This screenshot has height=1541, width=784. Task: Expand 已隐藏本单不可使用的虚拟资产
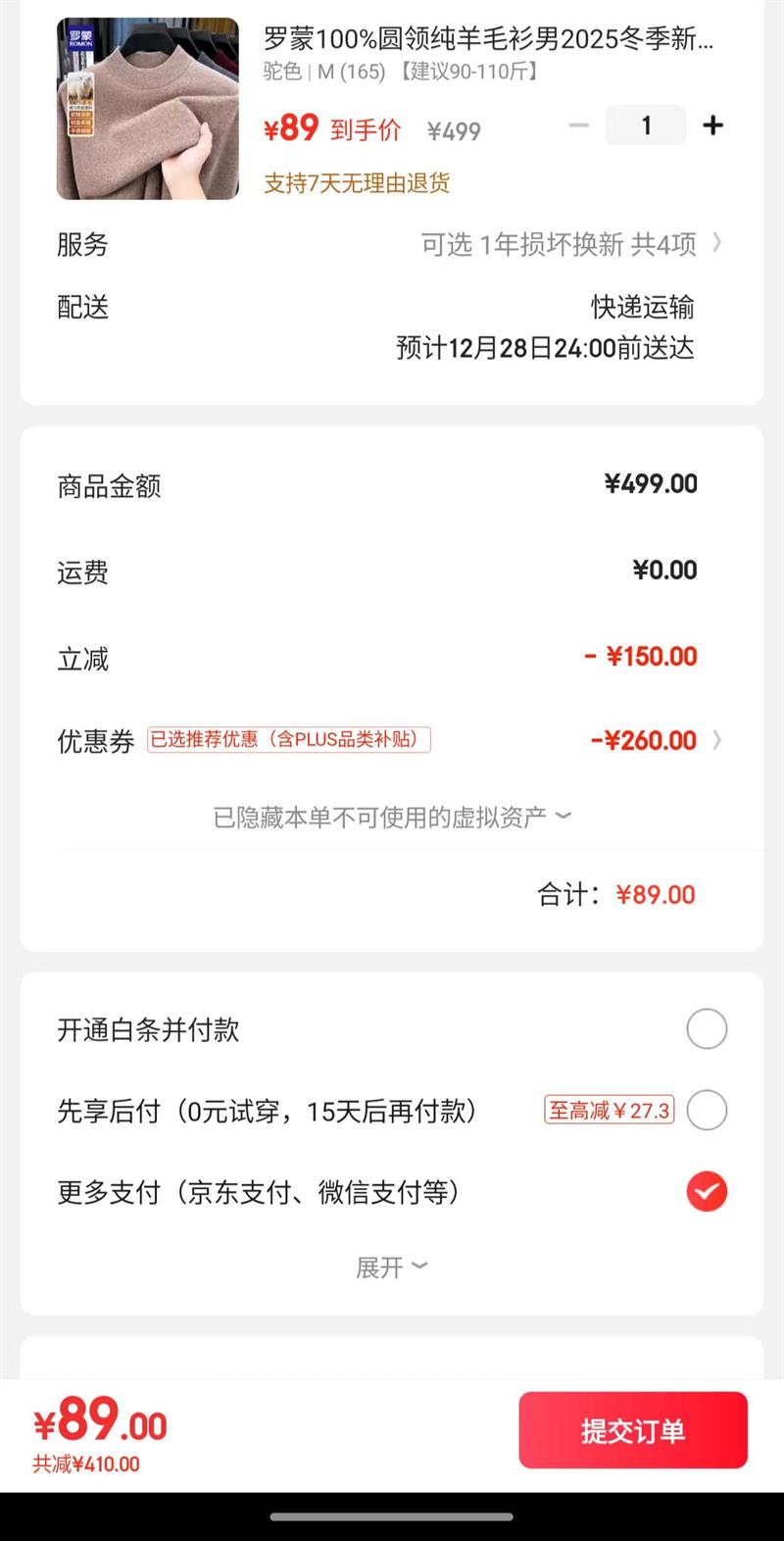(x=392, y=817)
